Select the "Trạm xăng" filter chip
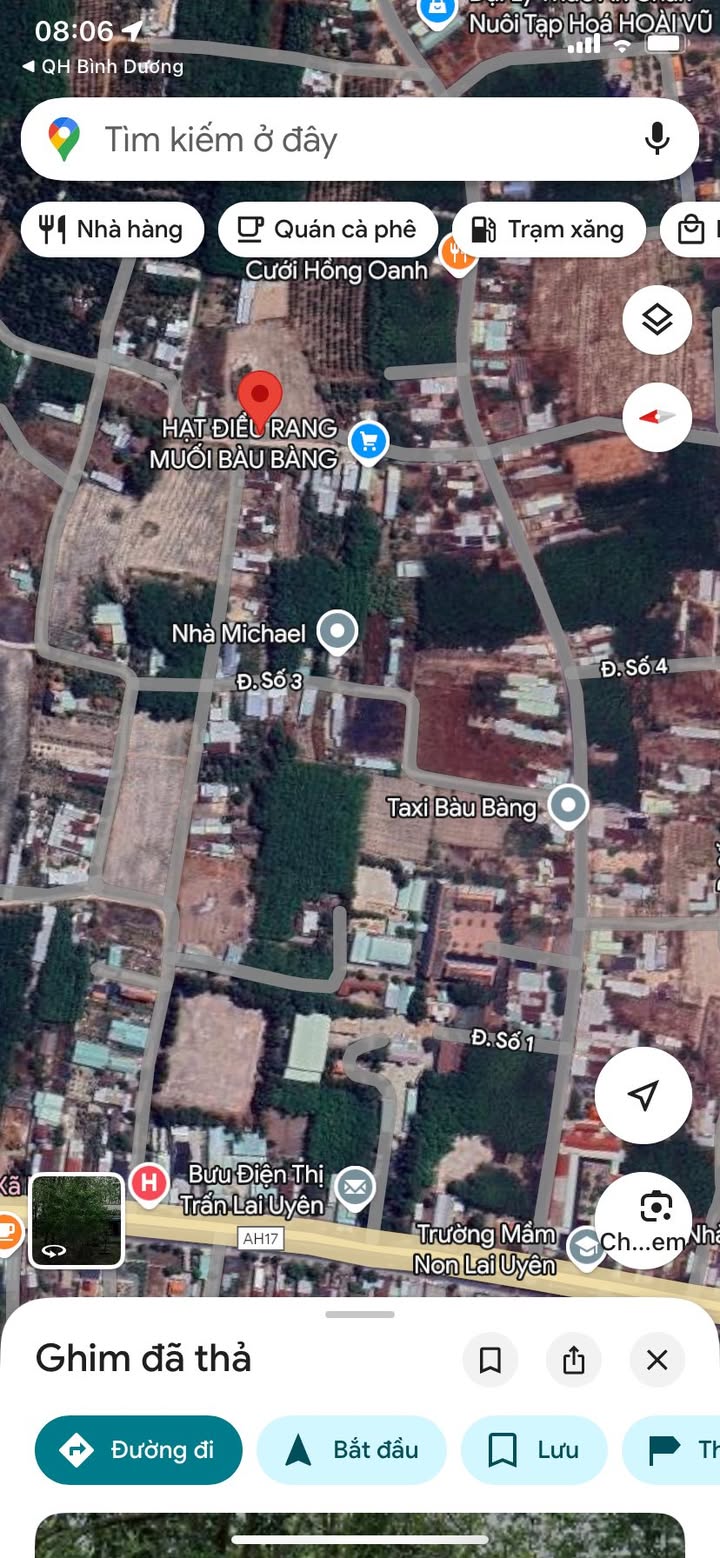 [x=547, y=230]
